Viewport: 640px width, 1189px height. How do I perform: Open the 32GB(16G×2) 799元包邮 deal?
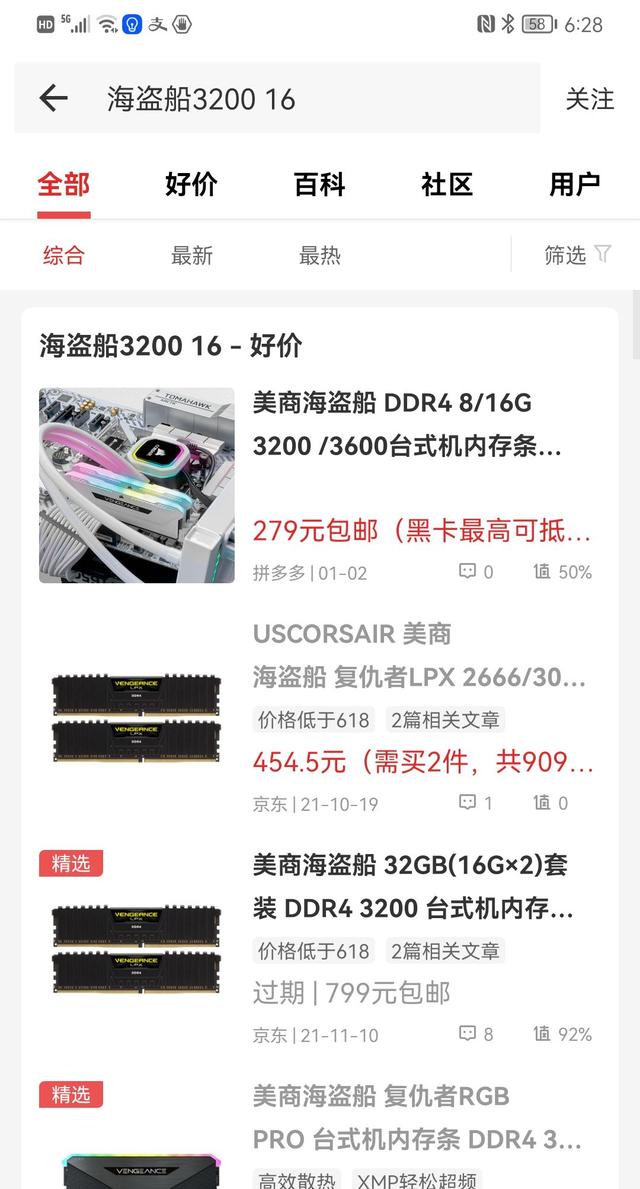pos(412,886)
